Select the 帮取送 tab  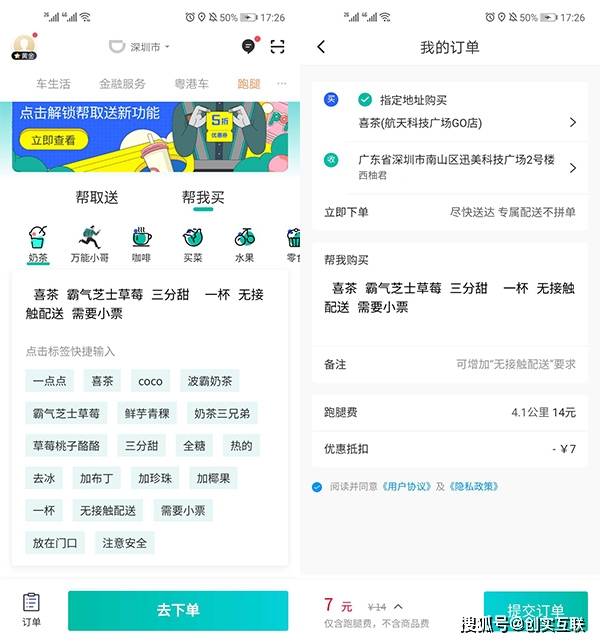point(97,197)
